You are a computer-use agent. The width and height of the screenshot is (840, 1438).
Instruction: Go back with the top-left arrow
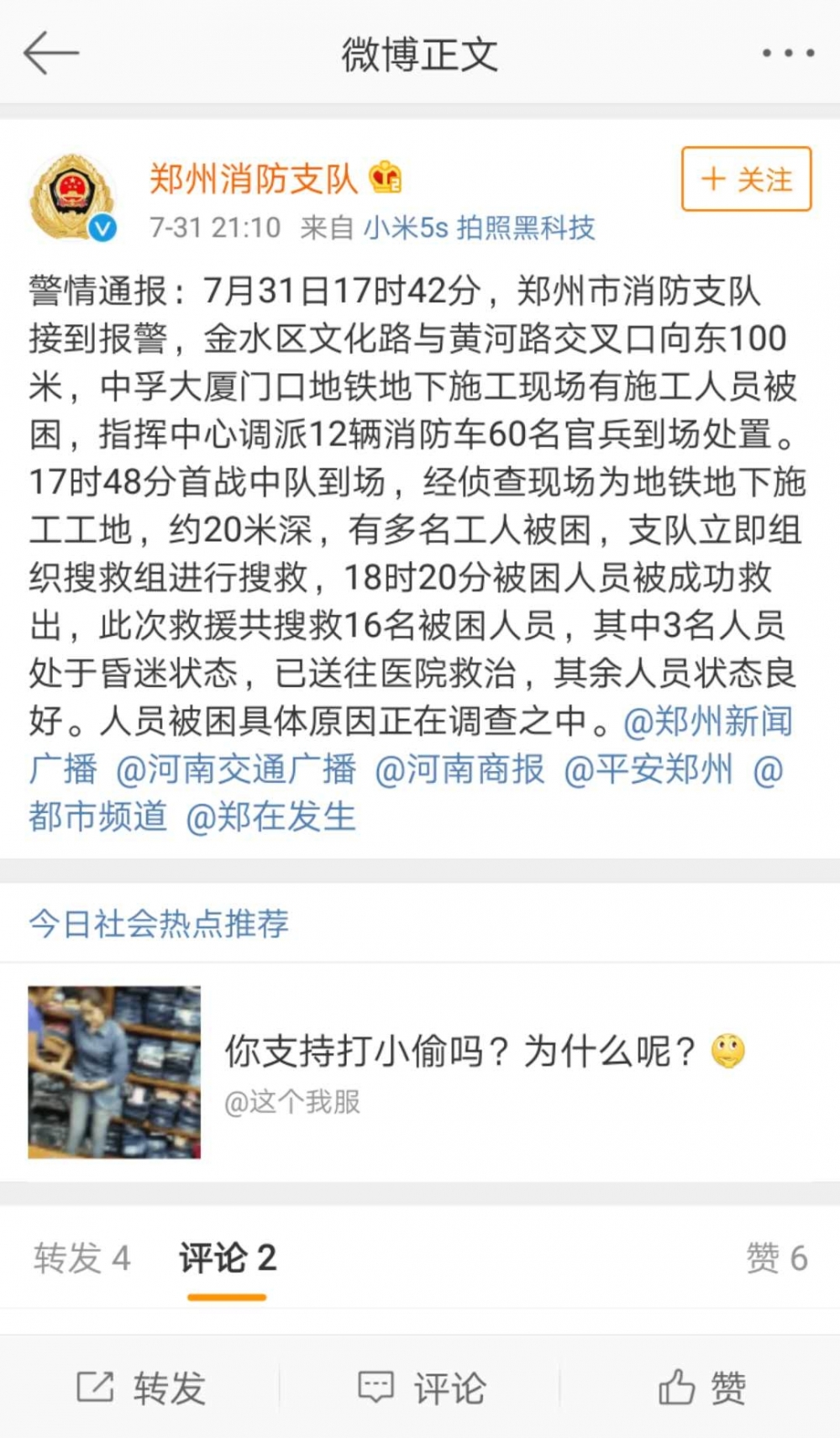pyautogui.click(x=50, y=53)
